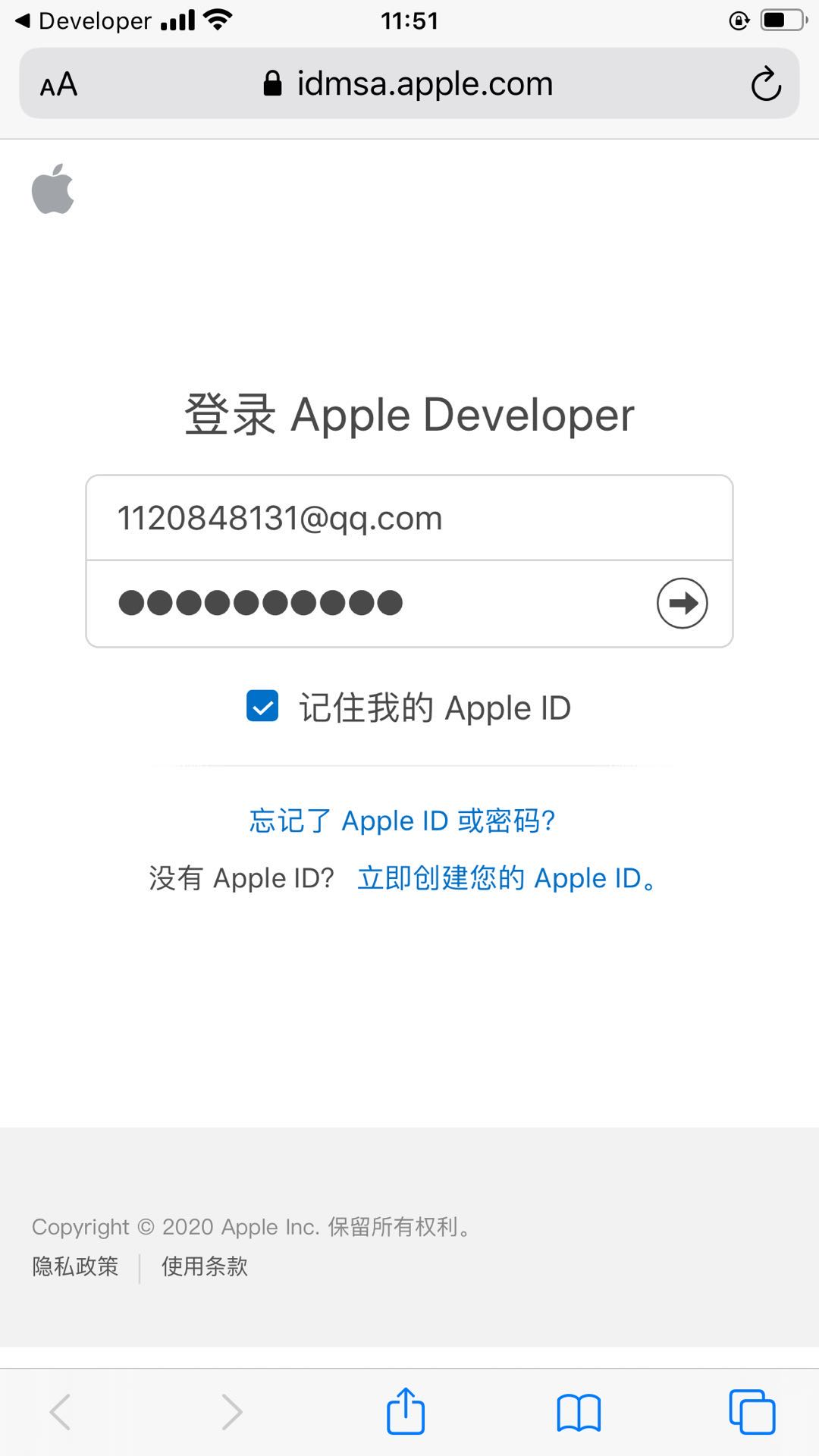This screenshot has height=1456, width=819.
Task: Open the Safari share sheet
Action: (406, 1411)
